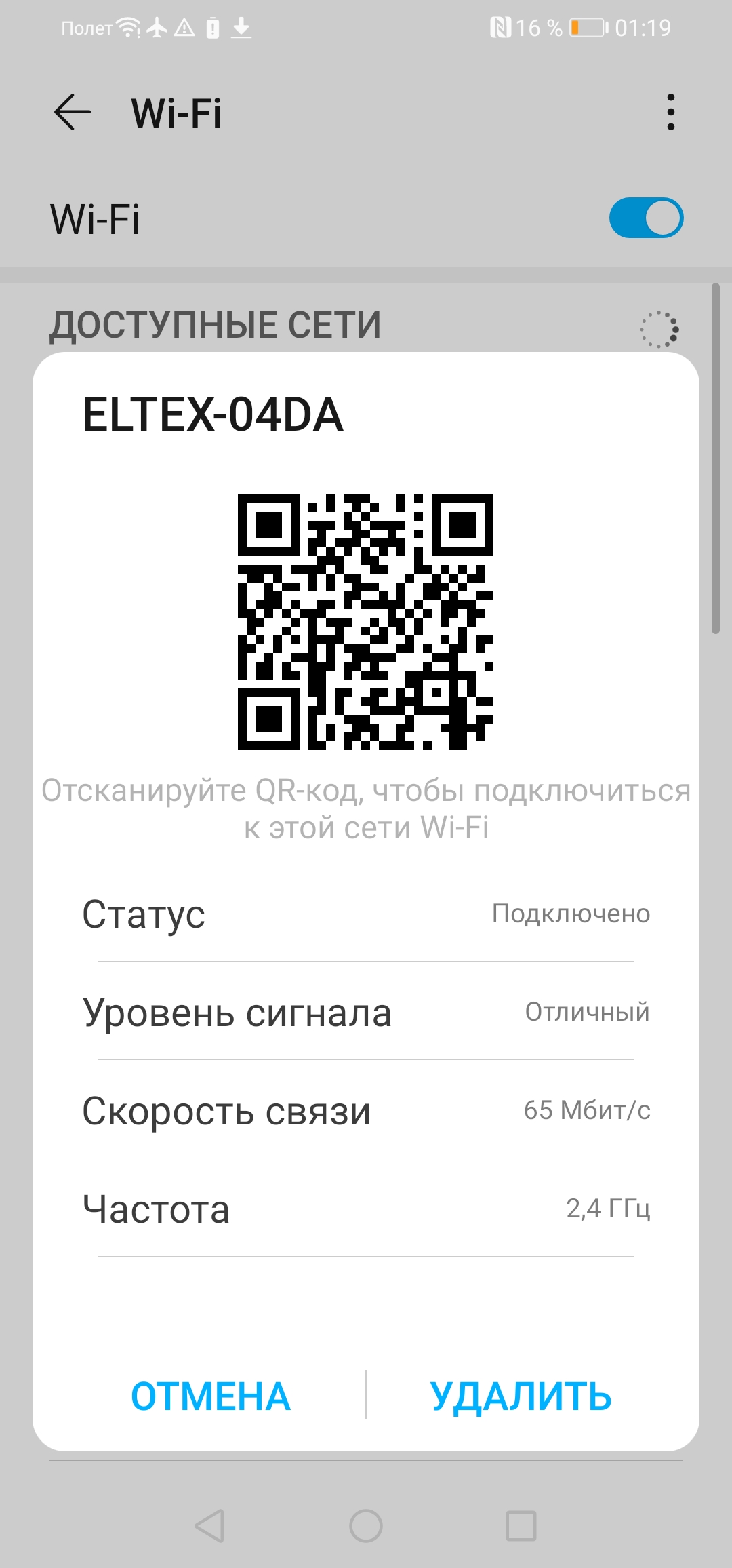Turn off the Wi-Fi switch
Screen dimensions: 732x1568
click(646, 218)
